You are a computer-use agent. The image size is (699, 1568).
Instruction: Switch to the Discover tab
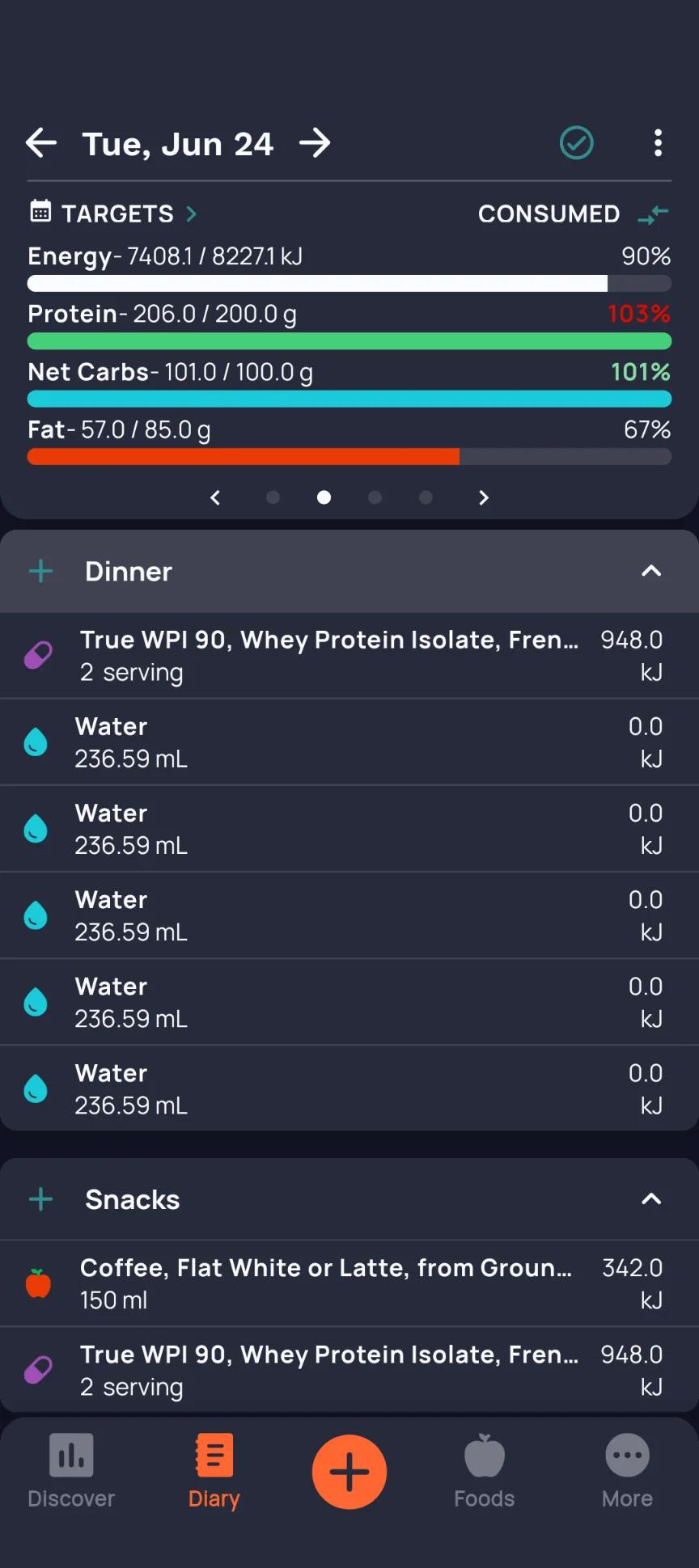coord(71,1472)
